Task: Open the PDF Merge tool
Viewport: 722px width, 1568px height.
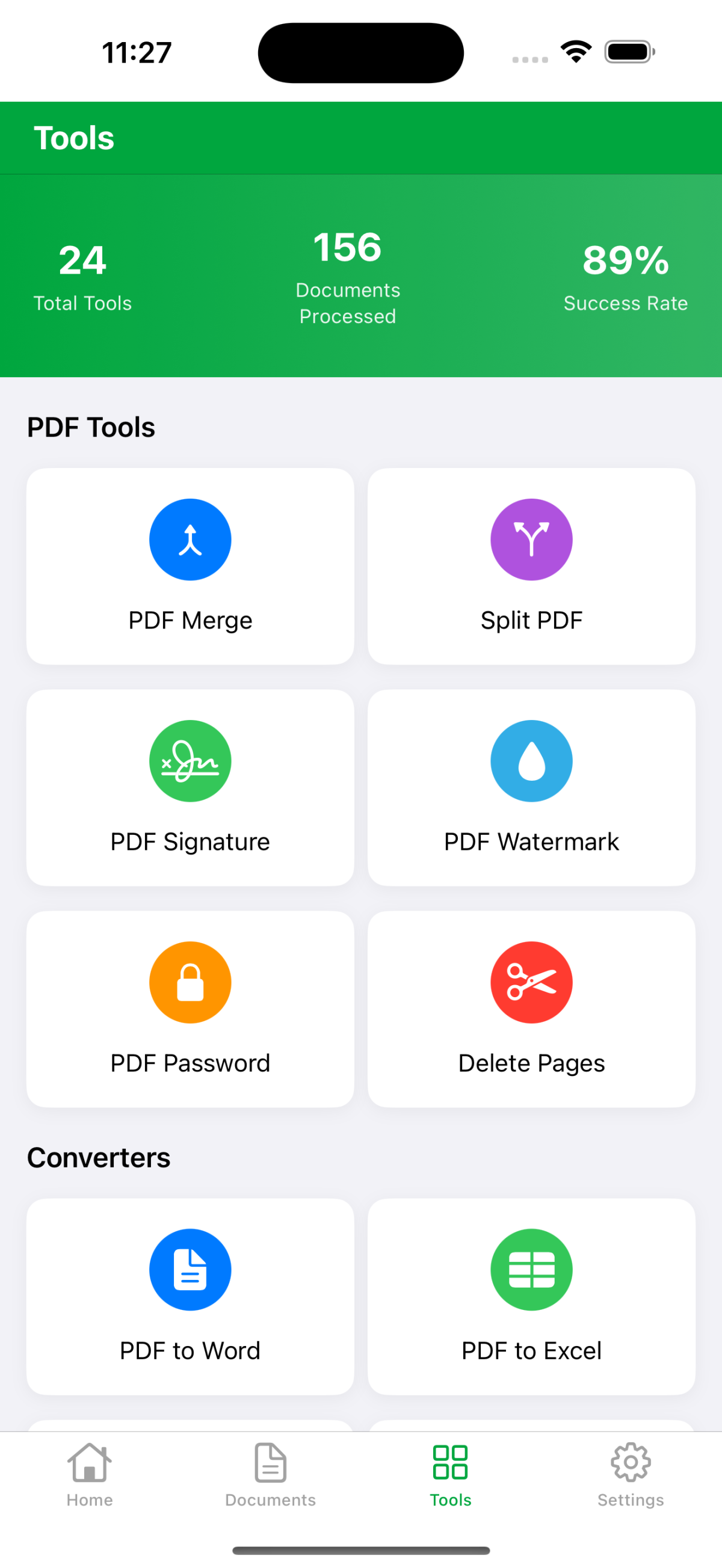Action: pyautogui.click(x=190, y=565)
